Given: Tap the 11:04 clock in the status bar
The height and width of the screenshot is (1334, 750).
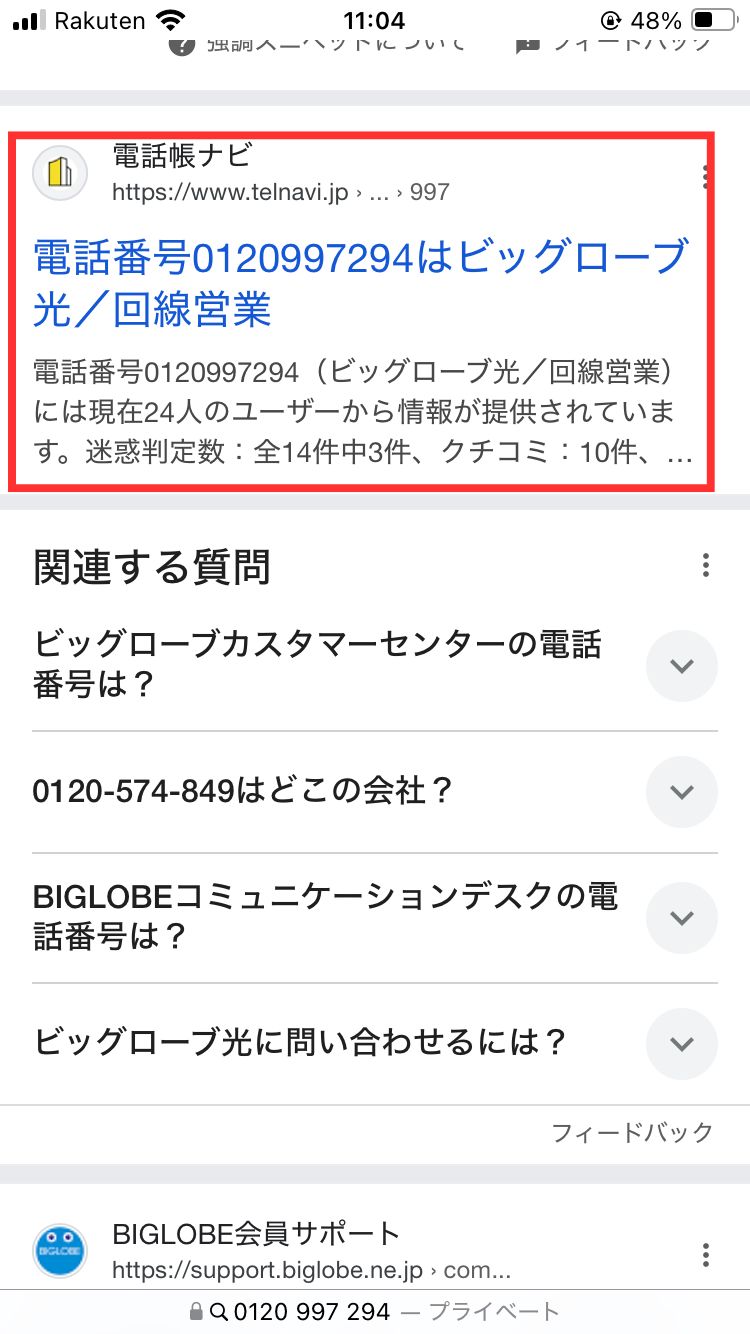Looking at the screenshot, I should coord(375,19).
